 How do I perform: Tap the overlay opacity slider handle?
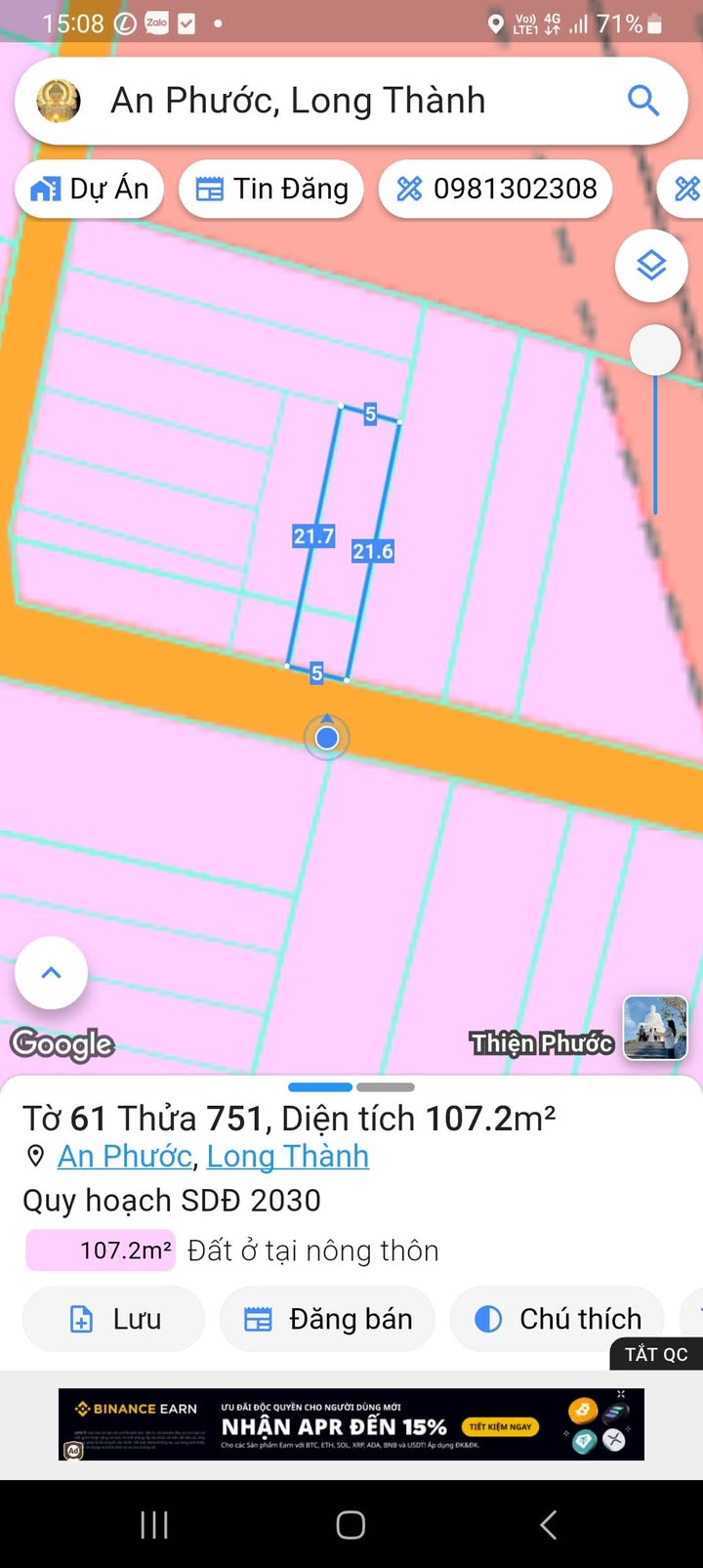pos(655,349)
